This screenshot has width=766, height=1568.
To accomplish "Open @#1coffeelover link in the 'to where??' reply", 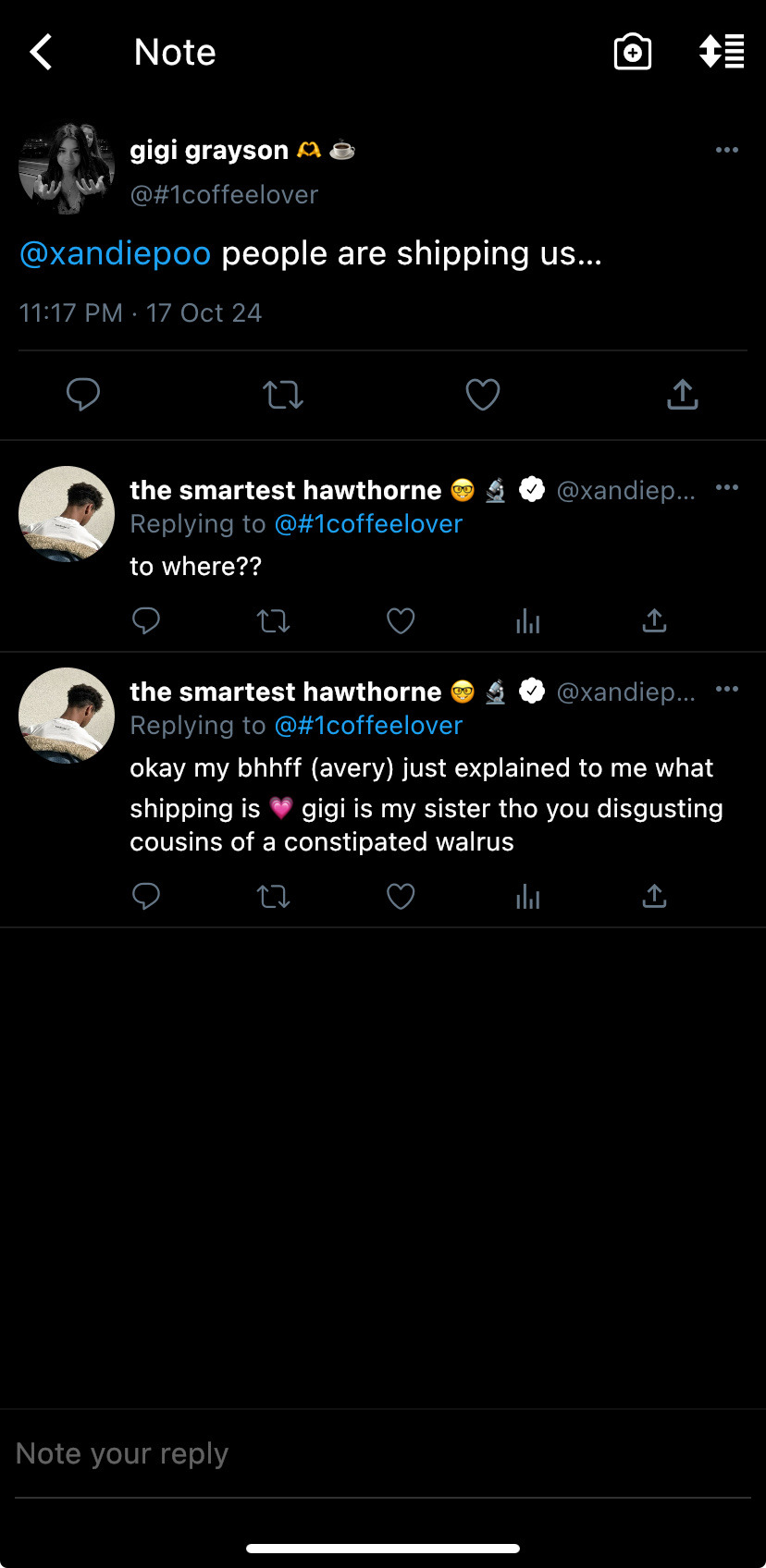I will [368, 524].
